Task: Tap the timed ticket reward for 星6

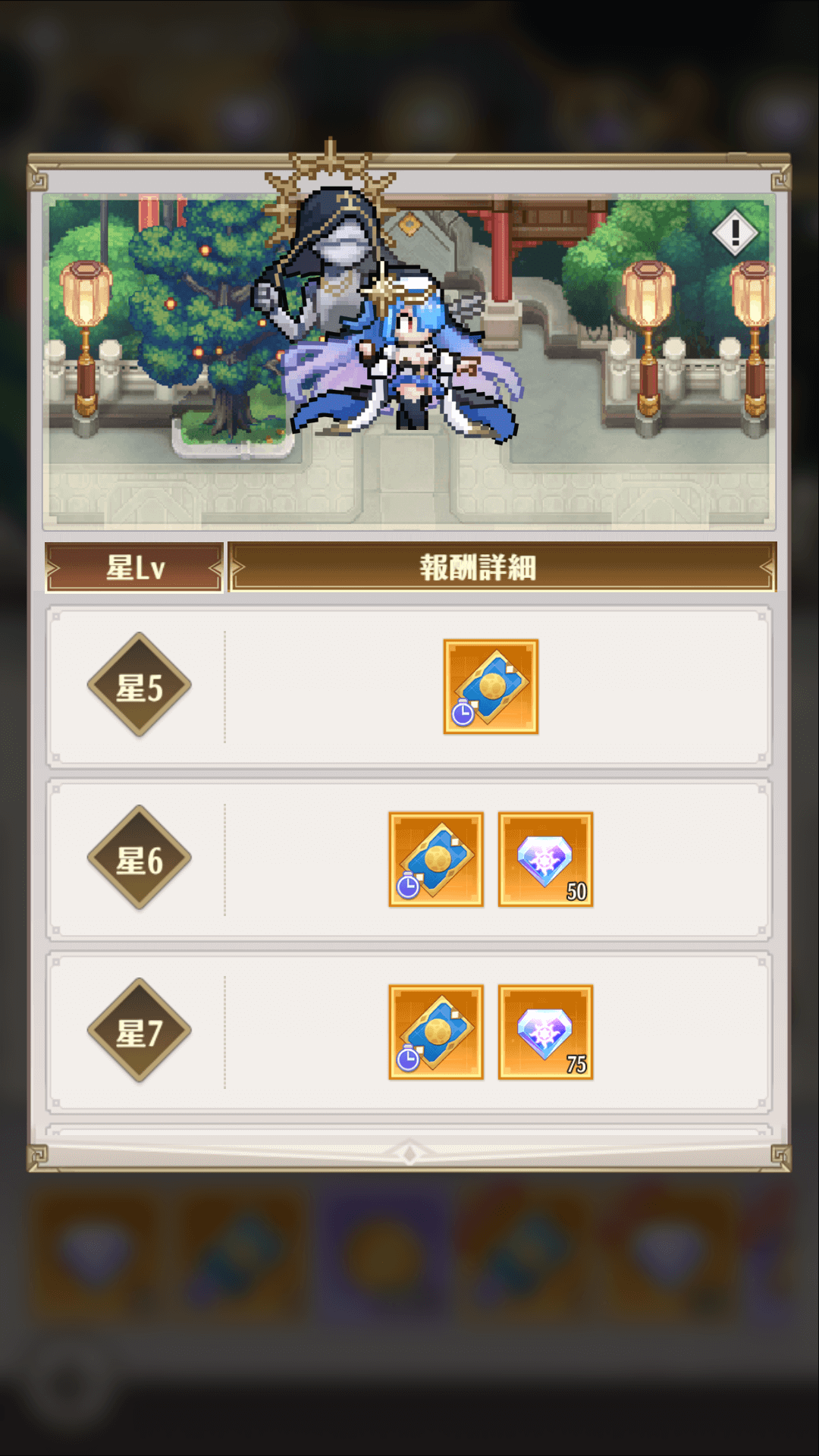Action: [436, 859]
